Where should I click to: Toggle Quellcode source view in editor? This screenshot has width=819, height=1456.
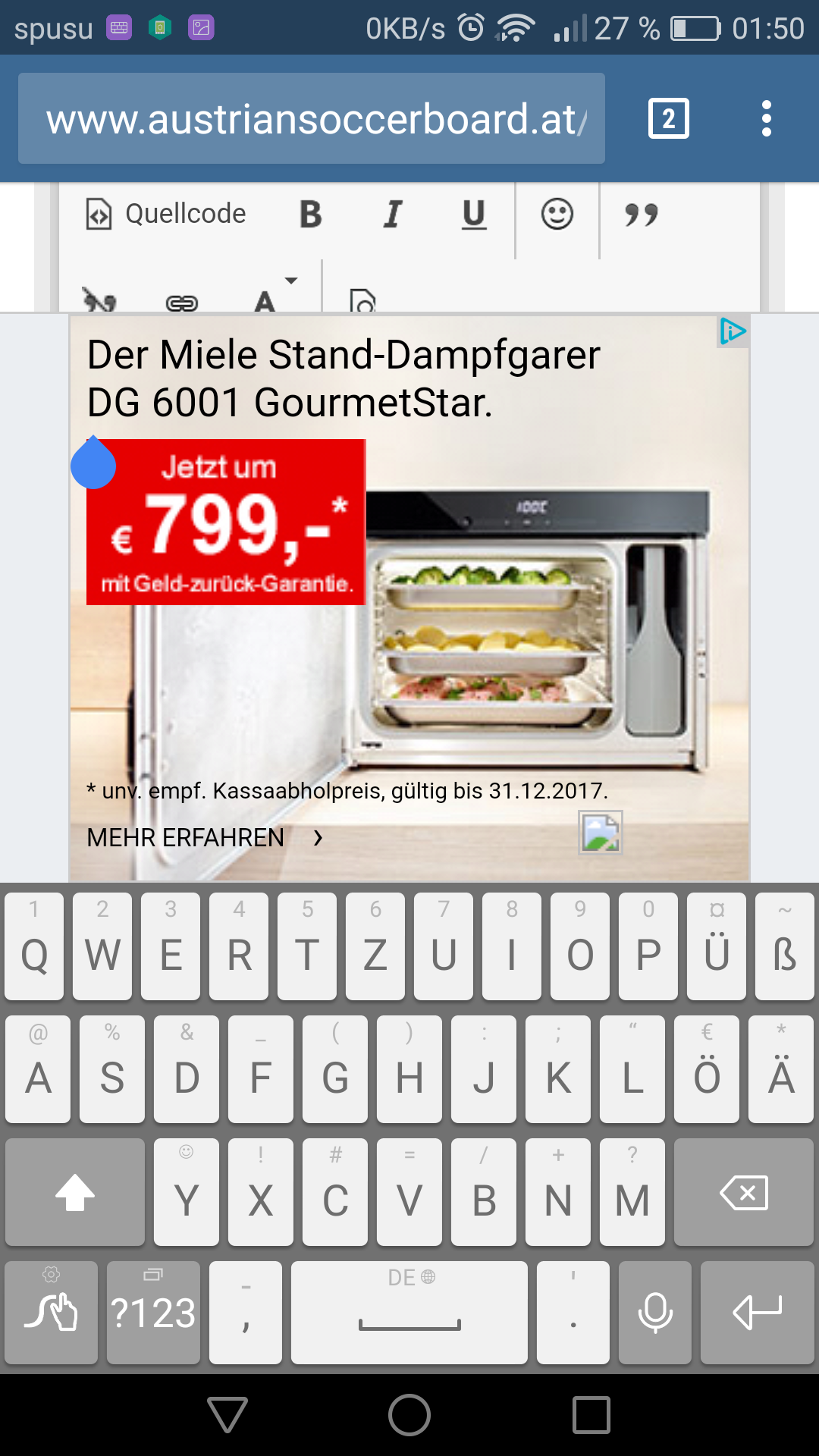pos(166,214)
